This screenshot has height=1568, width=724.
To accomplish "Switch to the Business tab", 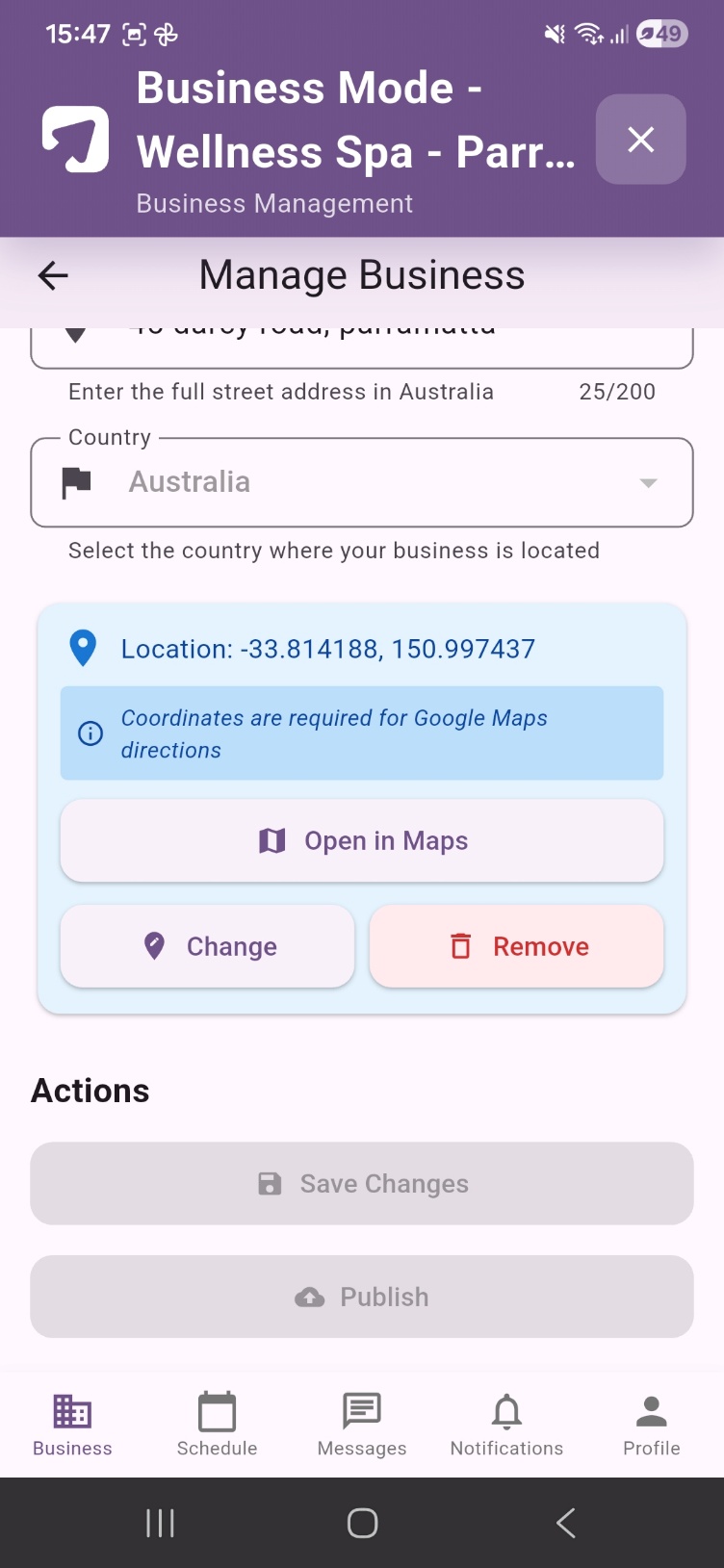I will point(72,1426).
